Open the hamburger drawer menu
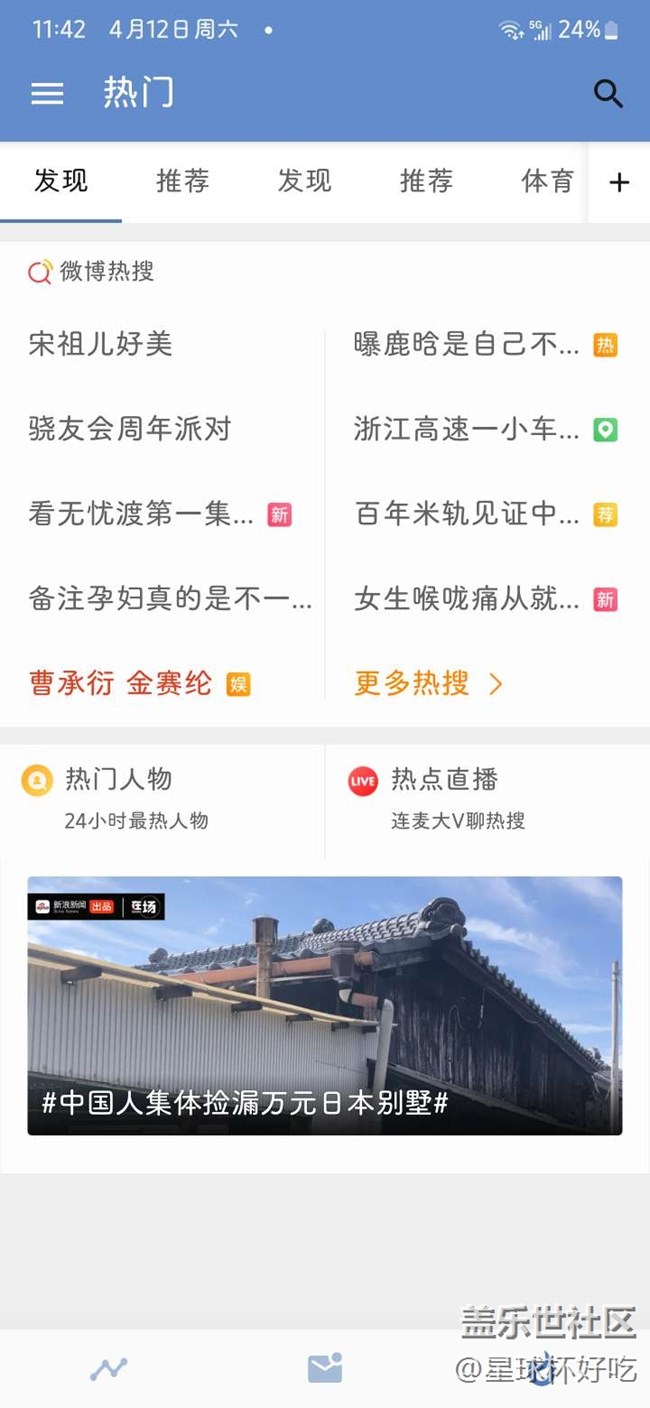650x1408 pixels. point(47,93)
